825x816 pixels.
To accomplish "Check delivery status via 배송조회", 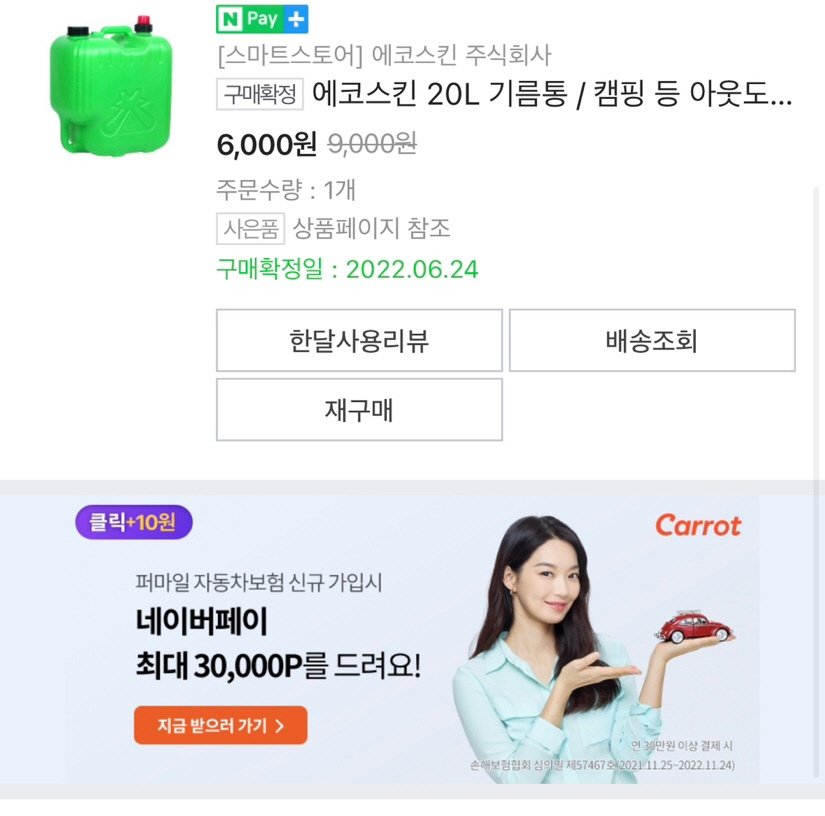I will pos(652,341).
